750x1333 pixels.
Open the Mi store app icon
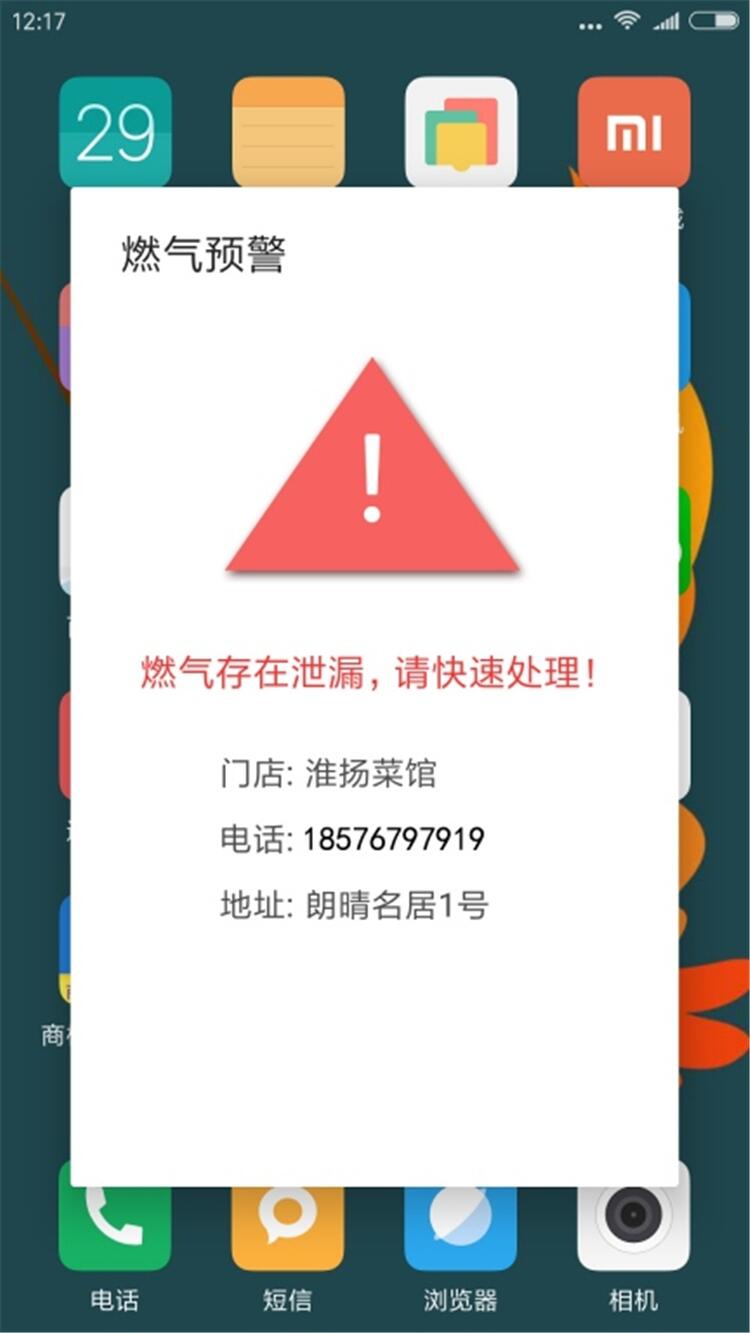click(x=634, y=131)
